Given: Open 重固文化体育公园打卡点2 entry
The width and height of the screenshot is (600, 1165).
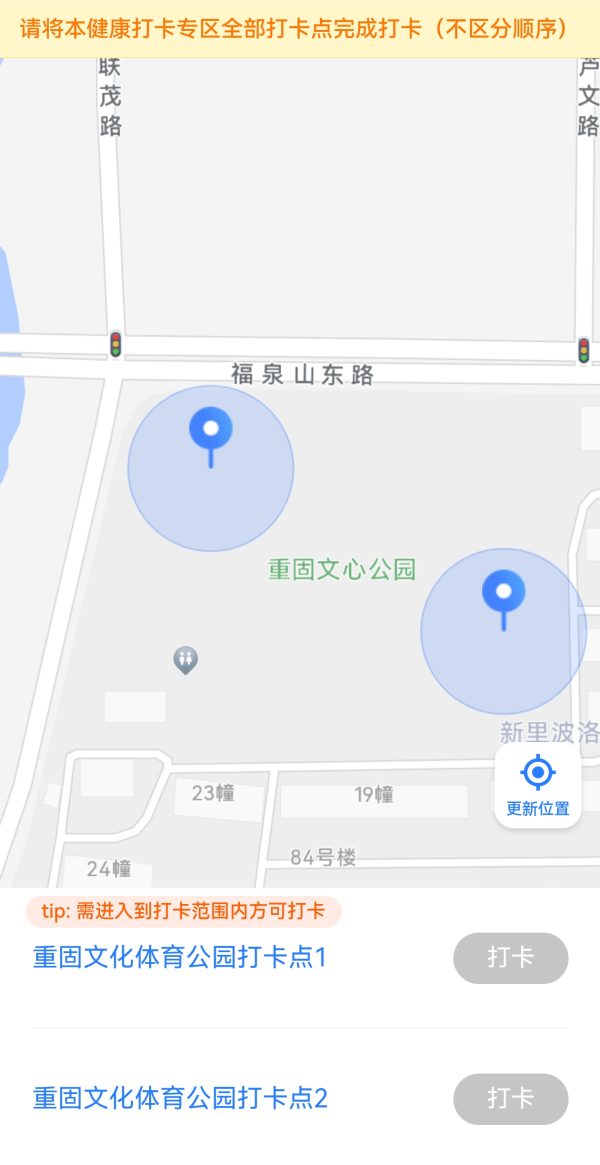Looking at the screenshot, I should tap(180, 1099).
